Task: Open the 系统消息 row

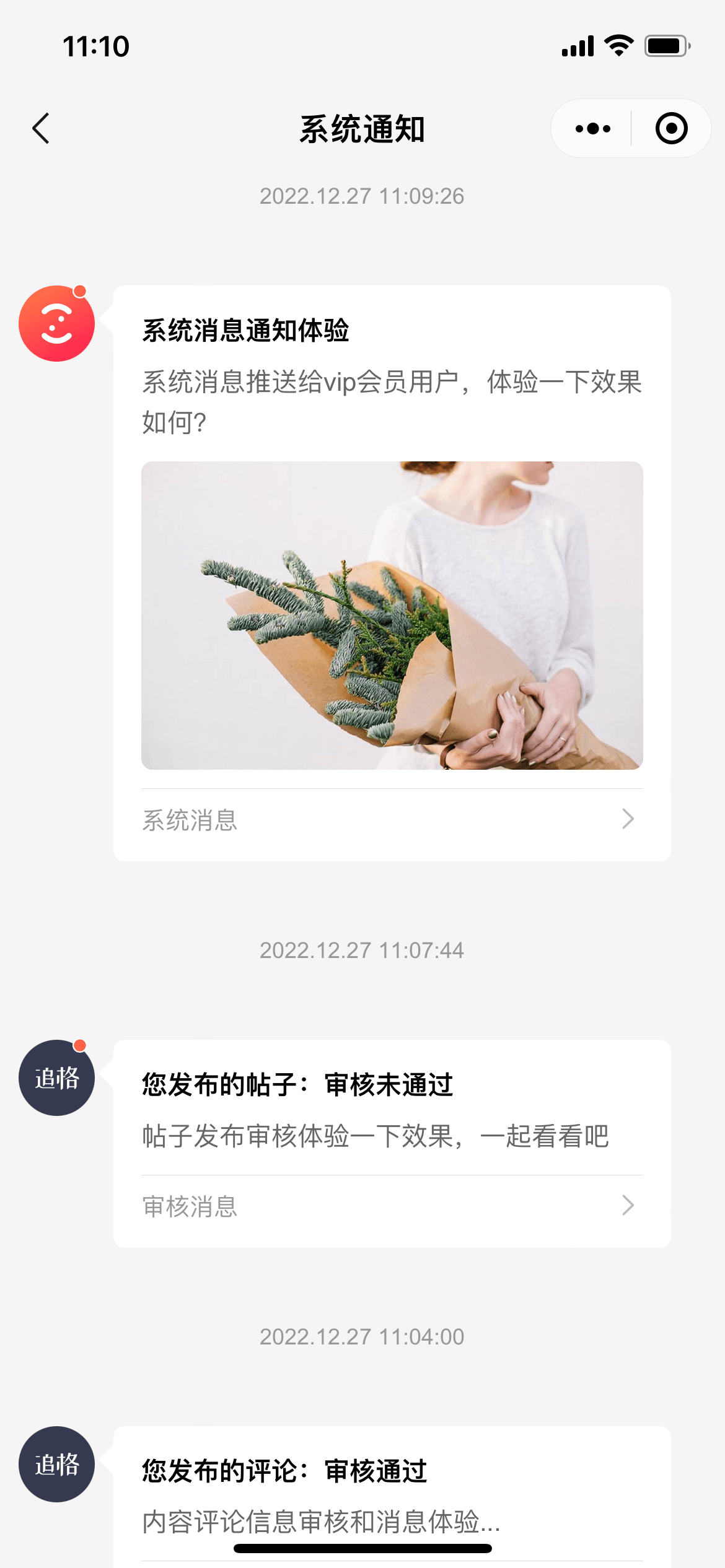Action: [392, 820]
